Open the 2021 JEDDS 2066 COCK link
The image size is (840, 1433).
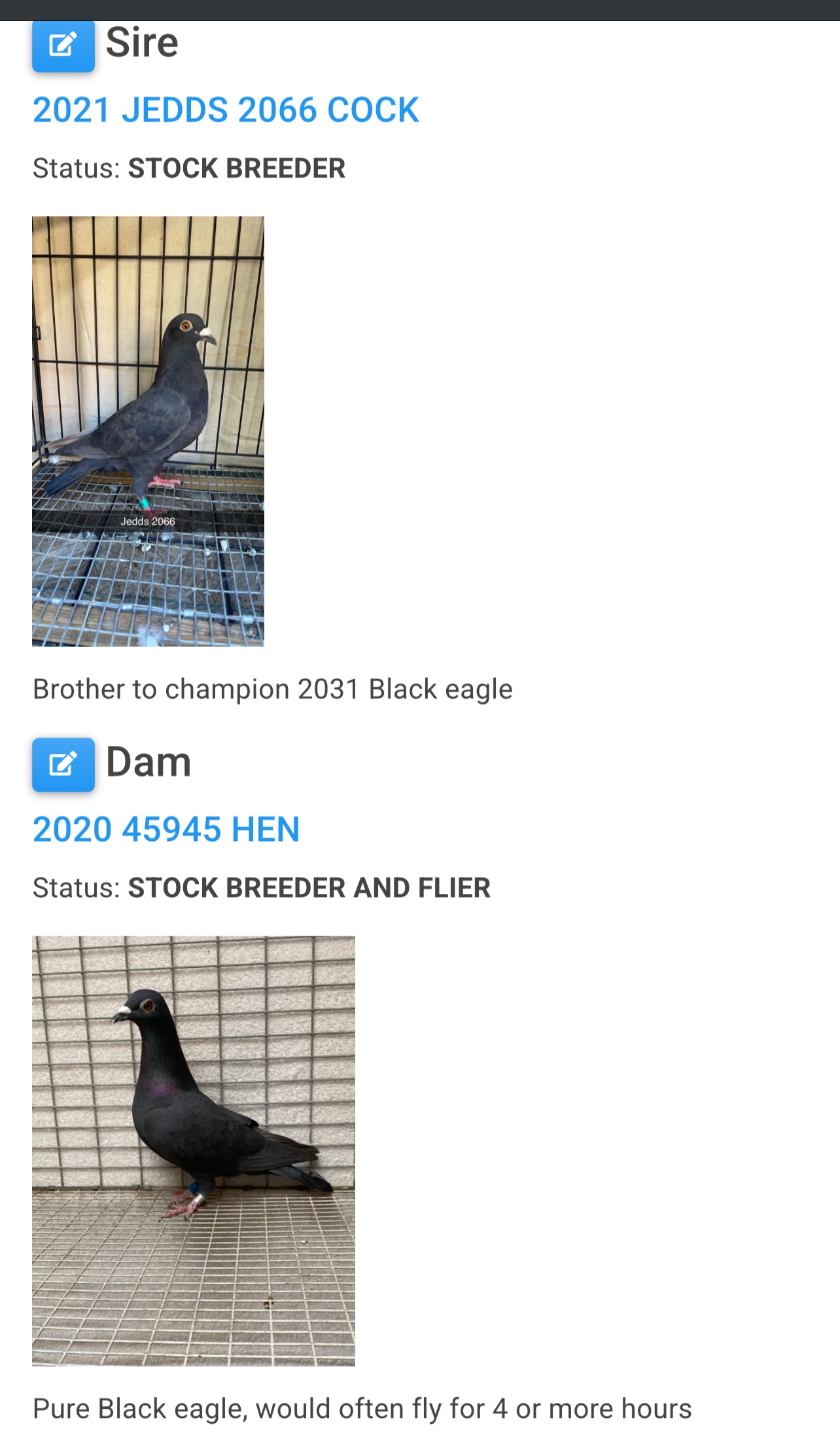pyautogui.click(x=226, y=110)
